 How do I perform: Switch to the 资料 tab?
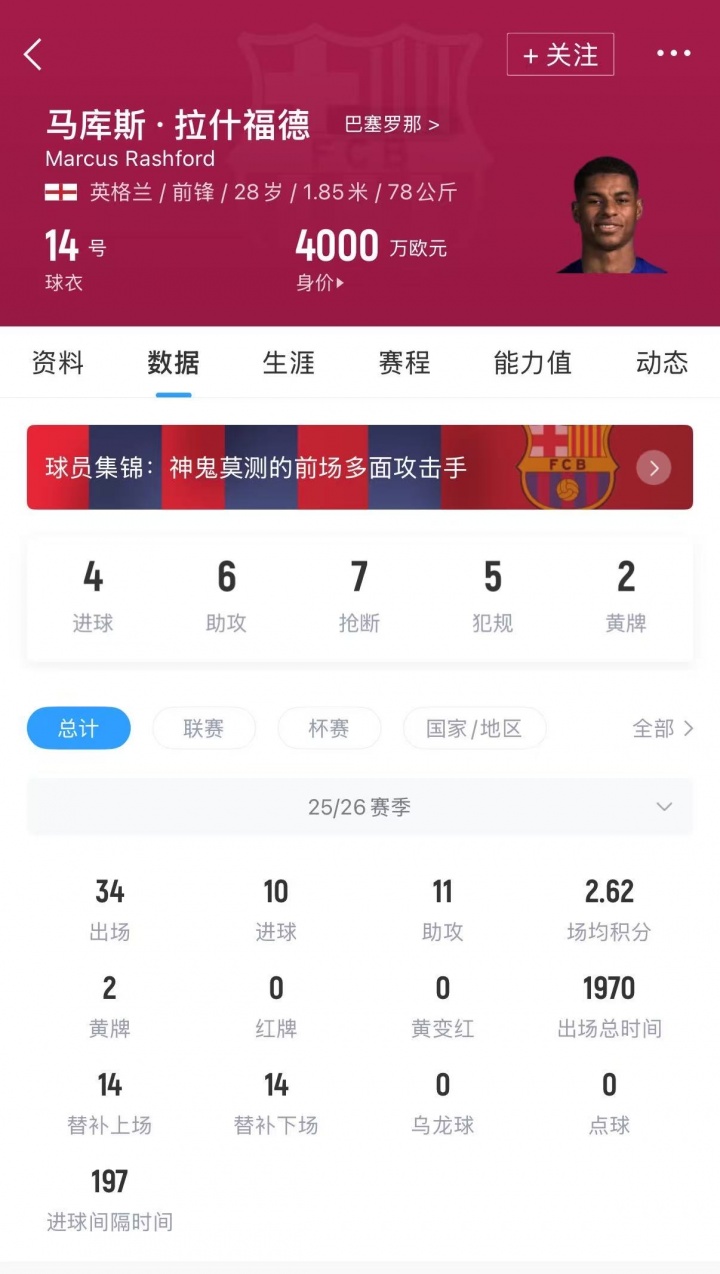pyautogui.click(x=58, y=362)
